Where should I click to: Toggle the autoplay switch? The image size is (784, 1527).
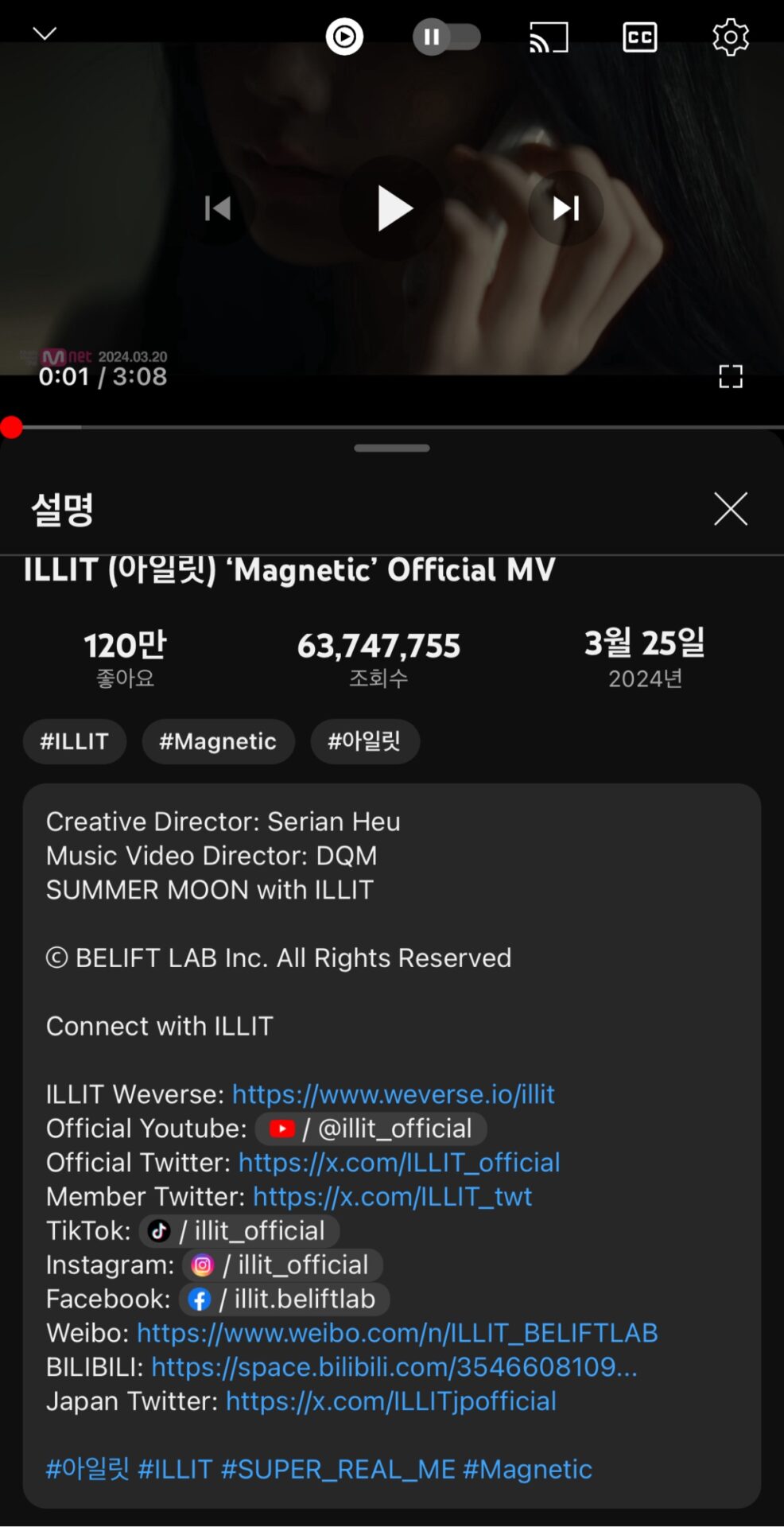click(446, 37)
